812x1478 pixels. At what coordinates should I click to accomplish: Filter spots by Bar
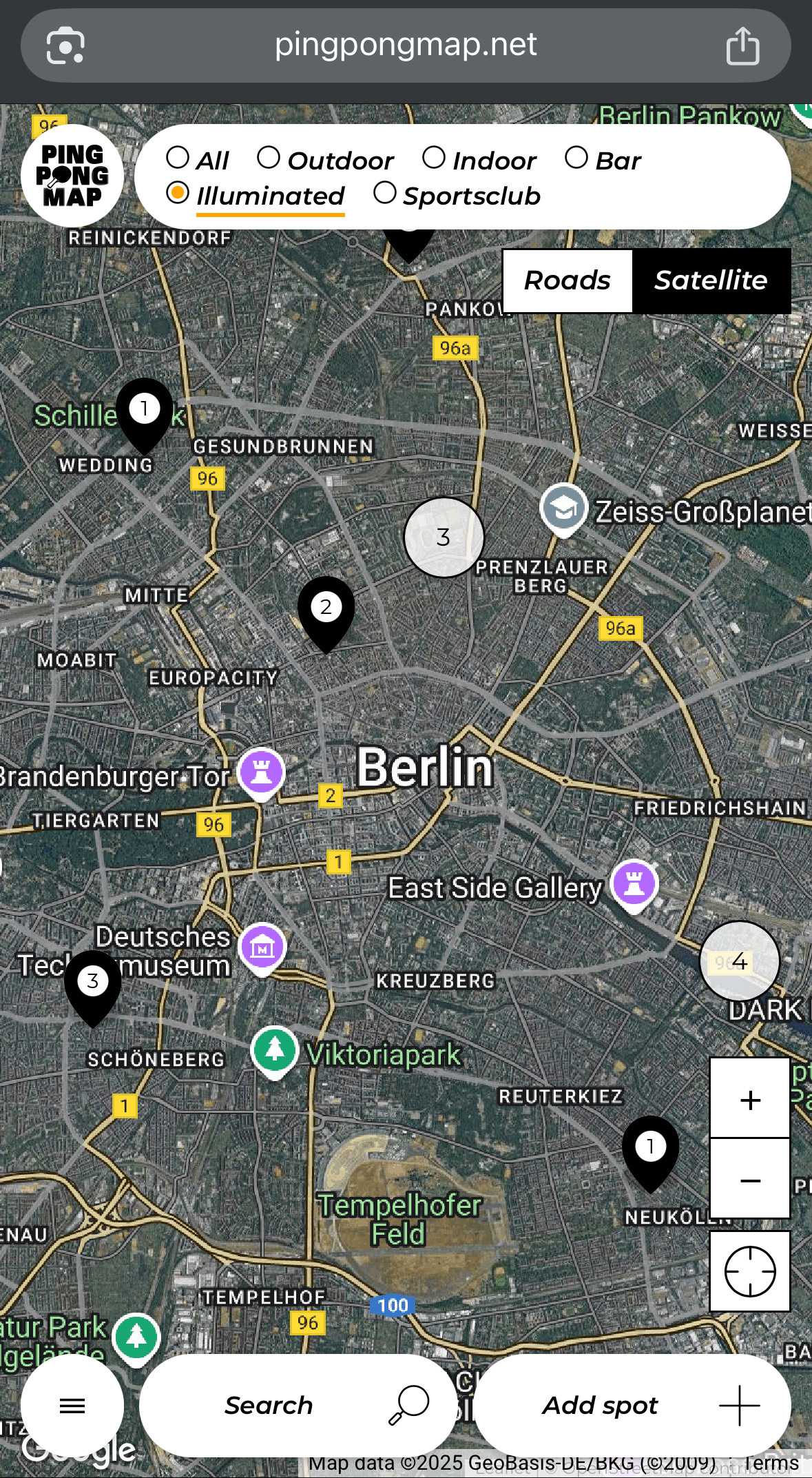click(603, 160)
